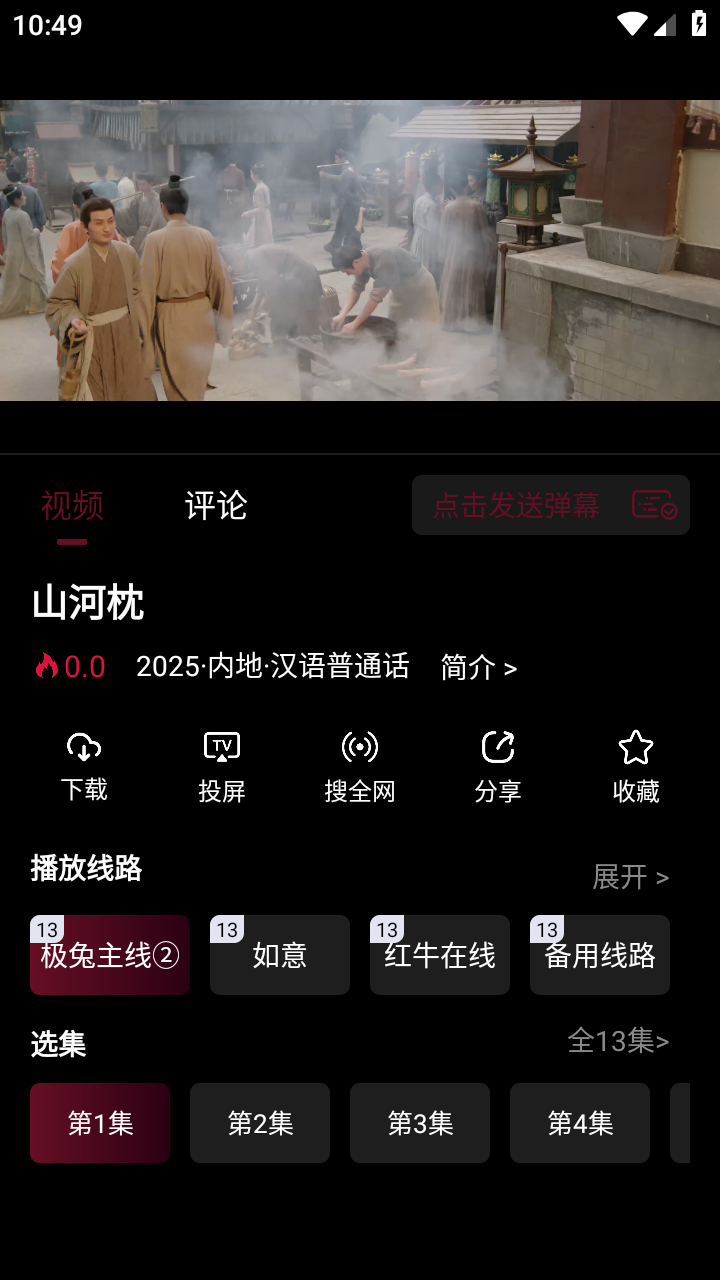720x1280 pixels.
Task: Tap the 搜全网 search icon
Action: click(359, 746)
